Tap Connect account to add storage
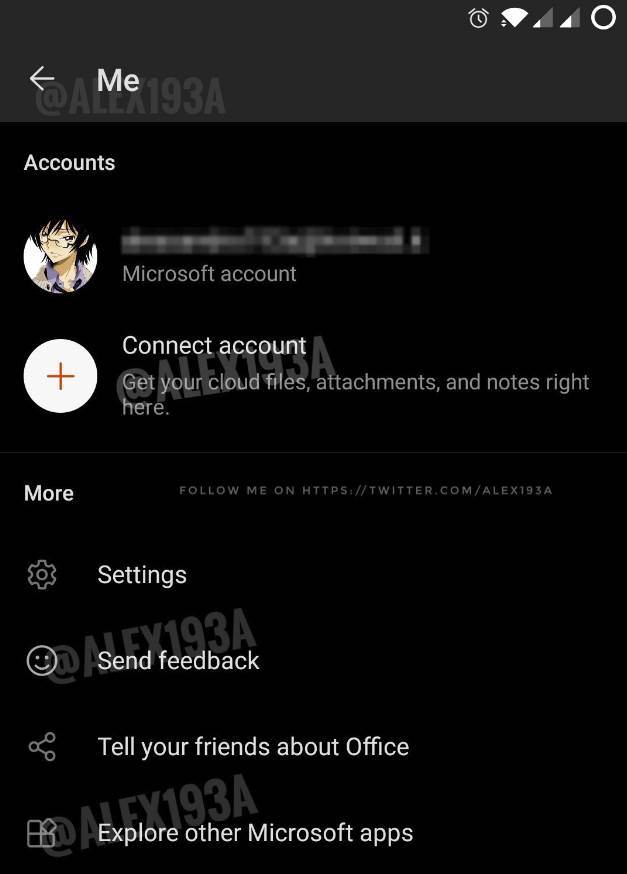Viewport: 627px width, 874px height. [214, 347]
